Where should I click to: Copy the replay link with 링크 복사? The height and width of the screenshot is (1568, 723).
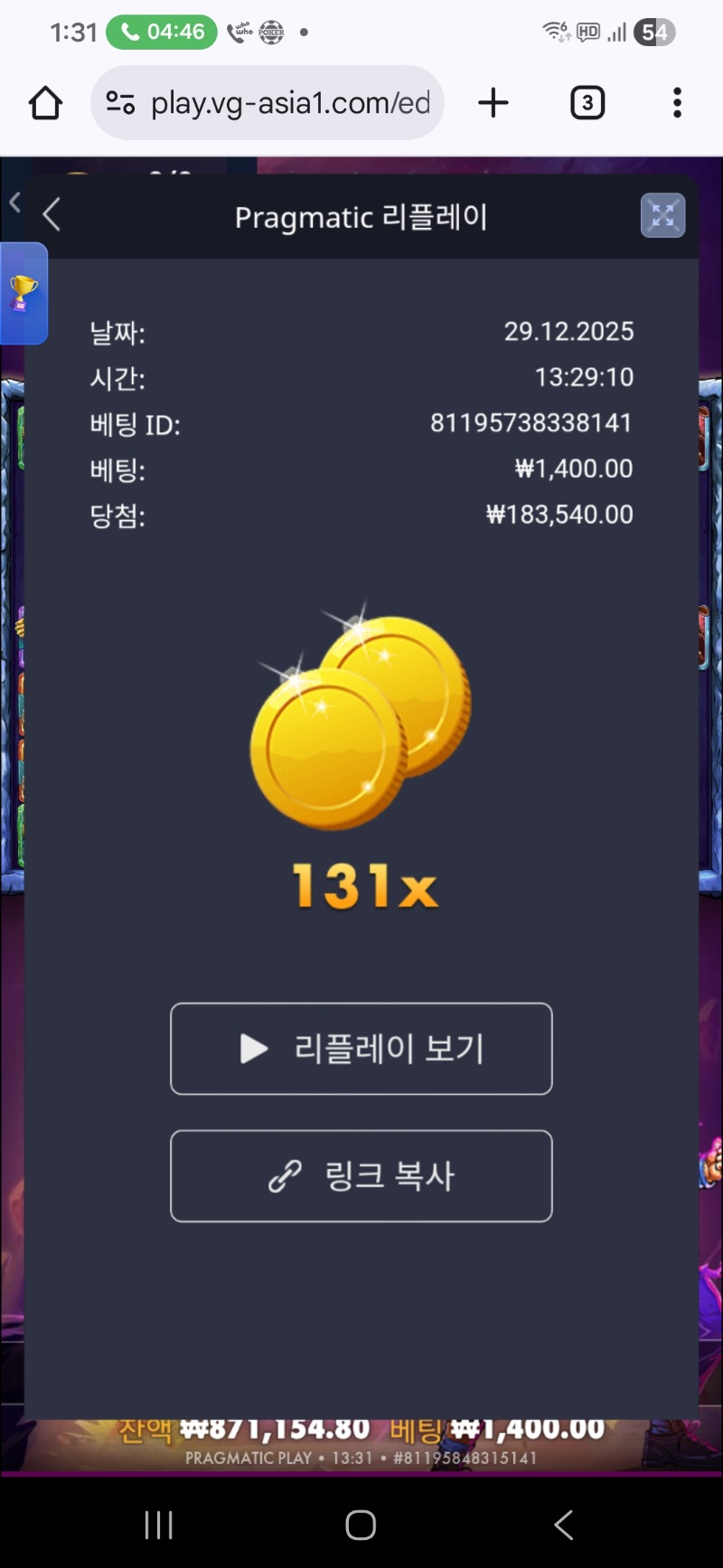click(361, 1176)
